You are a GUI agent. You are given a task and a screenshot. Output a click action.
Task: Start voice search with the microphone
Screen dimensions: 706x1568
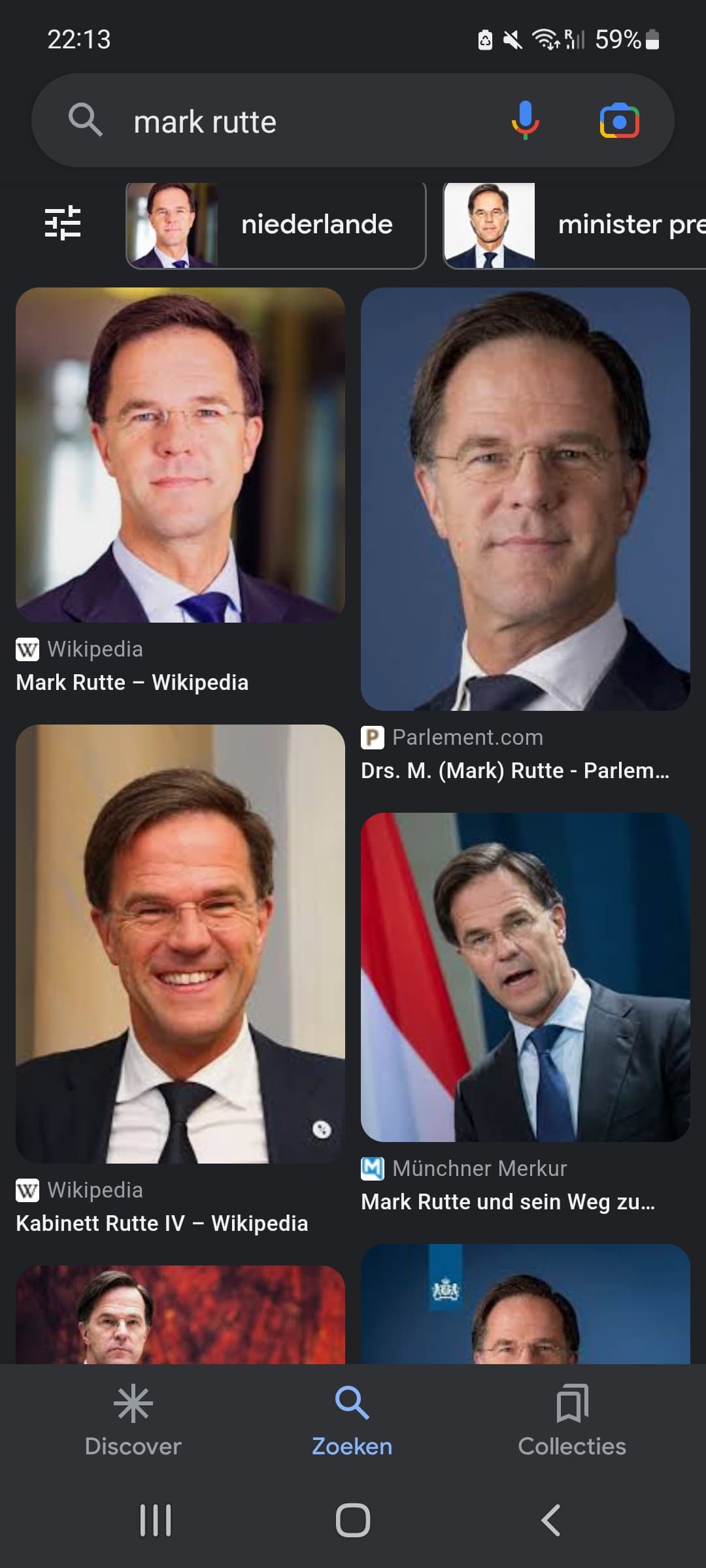(x=525, y=121)
